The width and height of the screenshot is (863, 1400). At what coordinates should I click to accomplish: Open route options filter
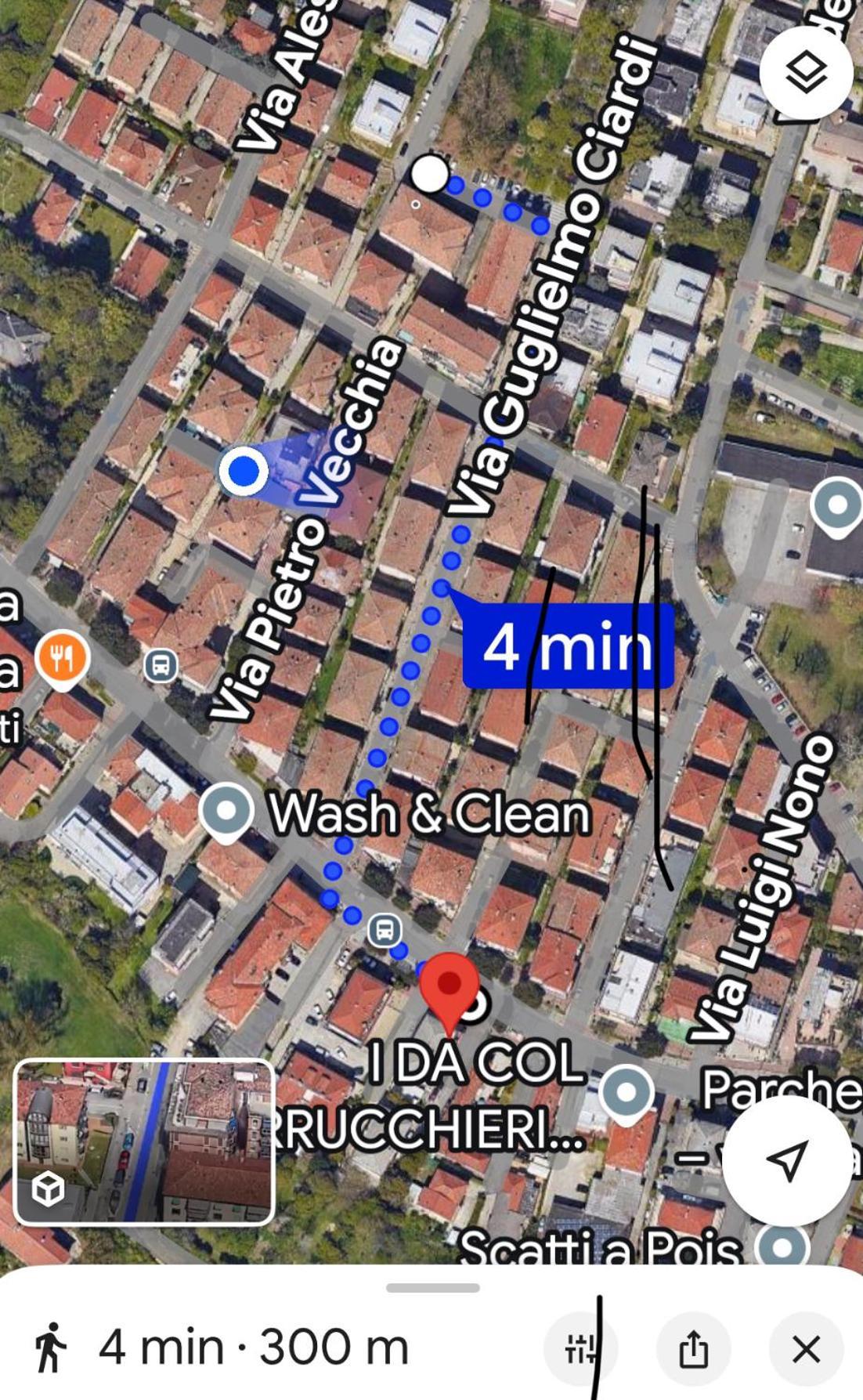pyautogui.click(x=580, y=1349)
